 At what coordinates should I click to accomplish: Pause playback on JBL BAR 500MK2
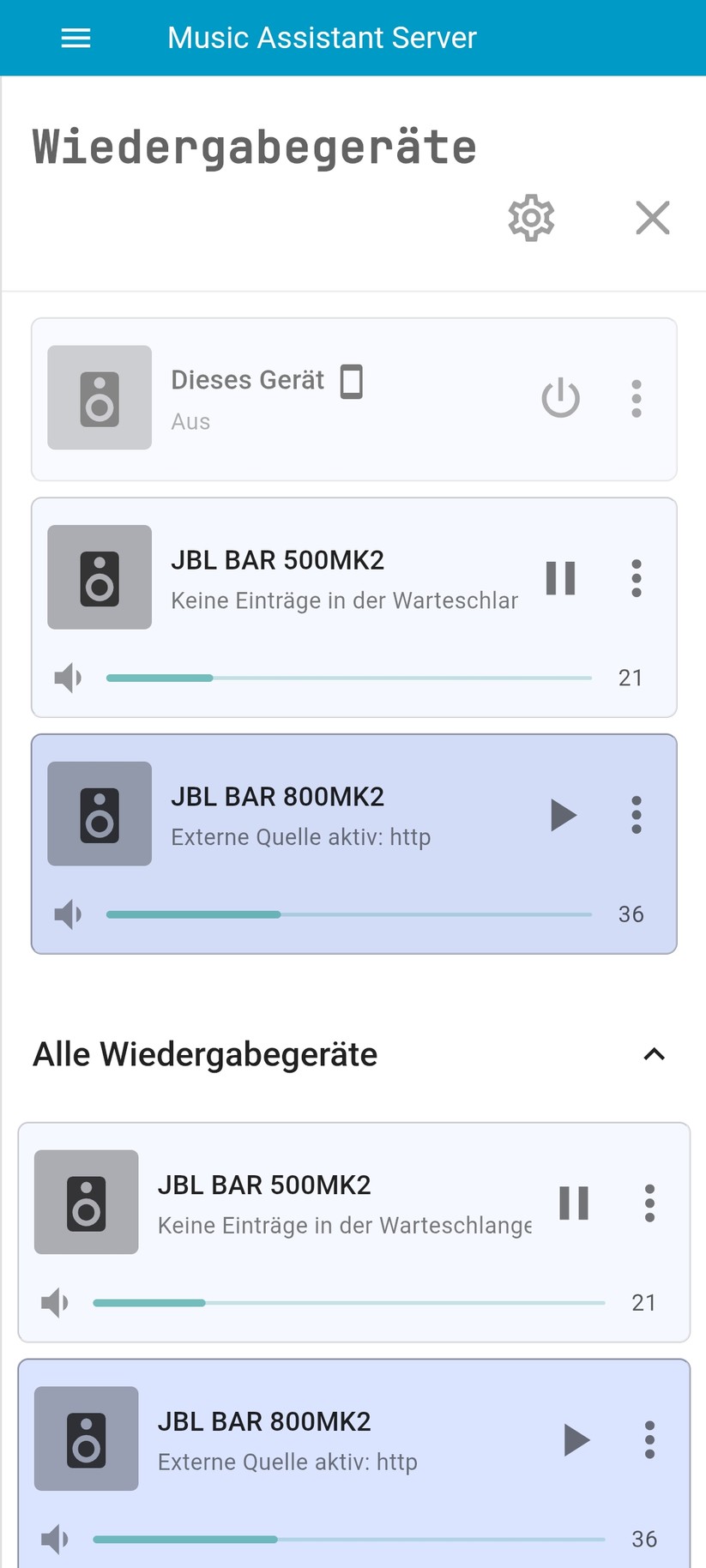[560, 578]
